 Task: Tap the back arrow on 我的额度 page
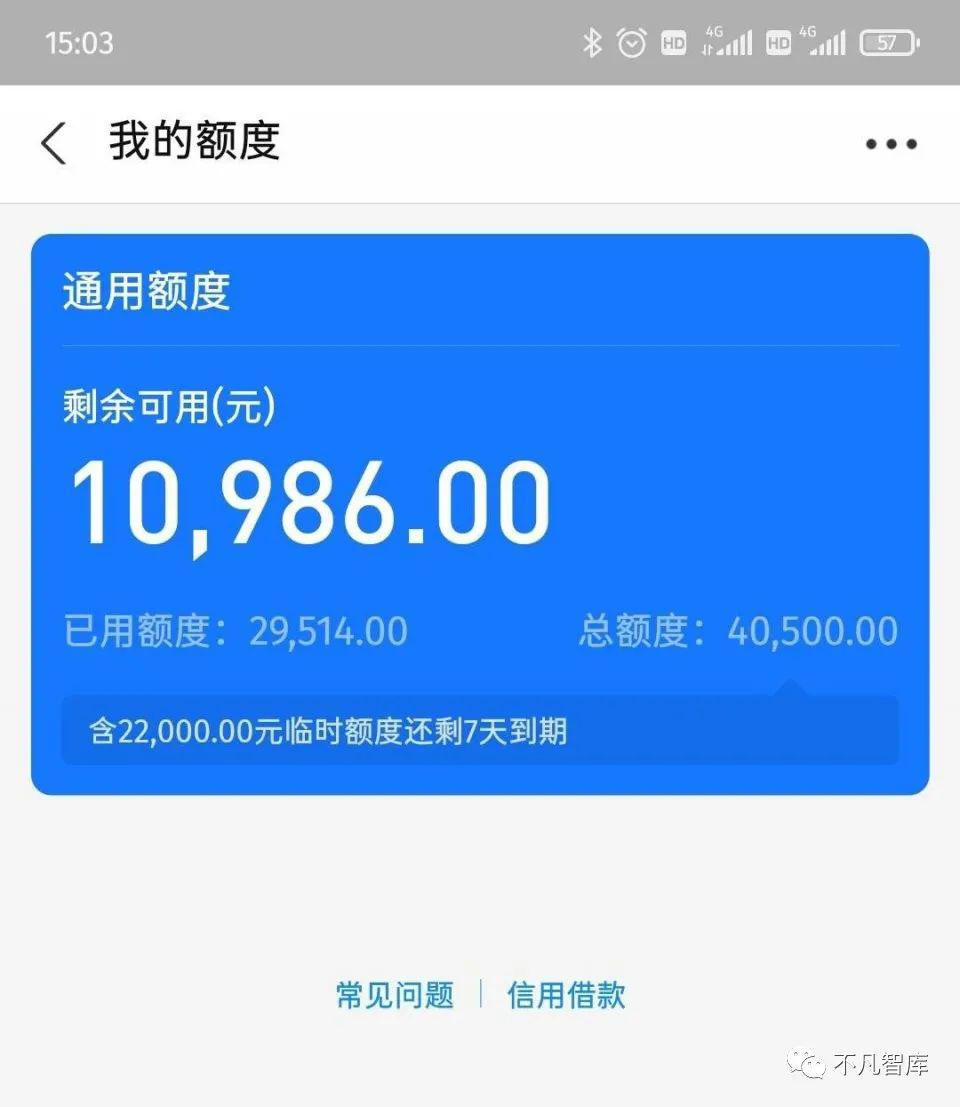pos(53,143)
